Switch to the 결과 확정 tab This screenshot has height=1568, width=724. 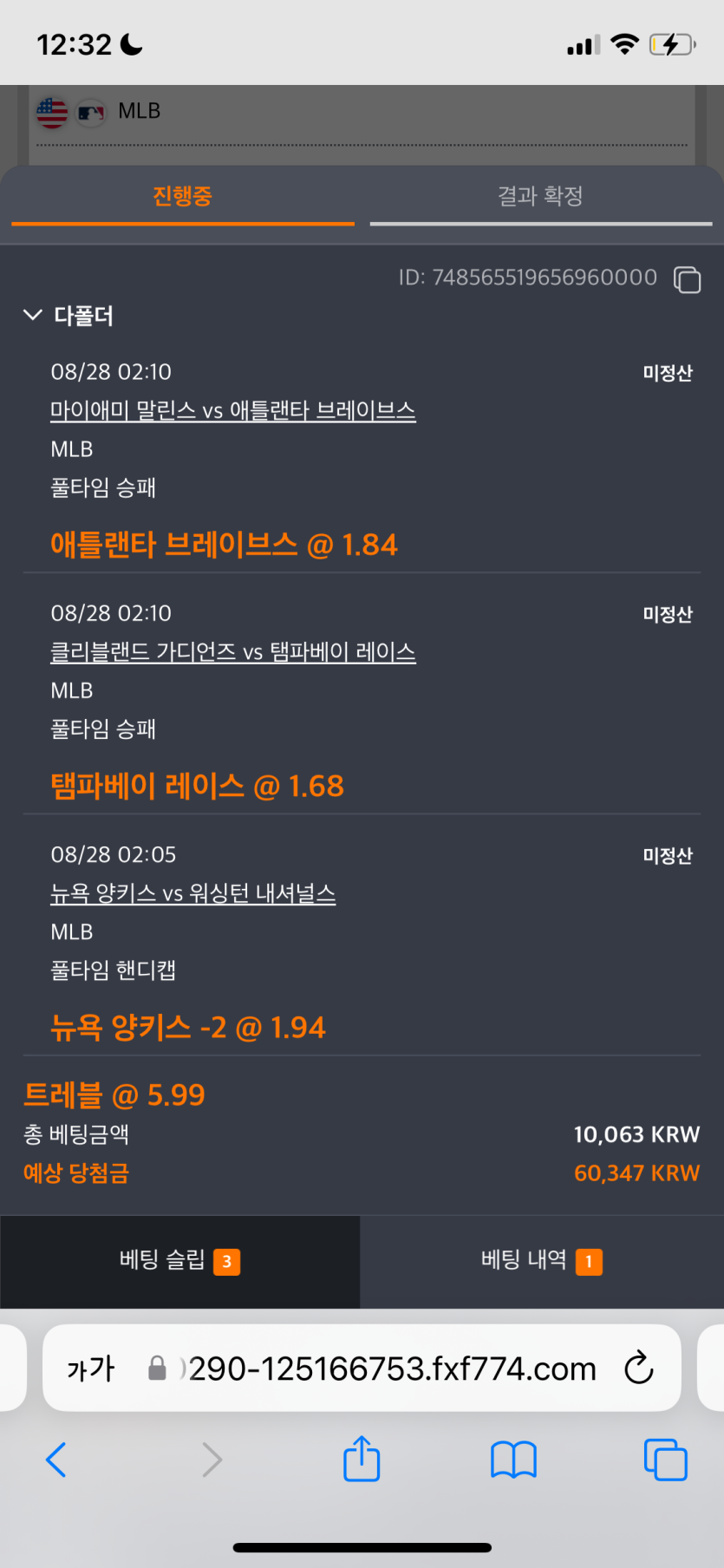[x=540, y=197]
